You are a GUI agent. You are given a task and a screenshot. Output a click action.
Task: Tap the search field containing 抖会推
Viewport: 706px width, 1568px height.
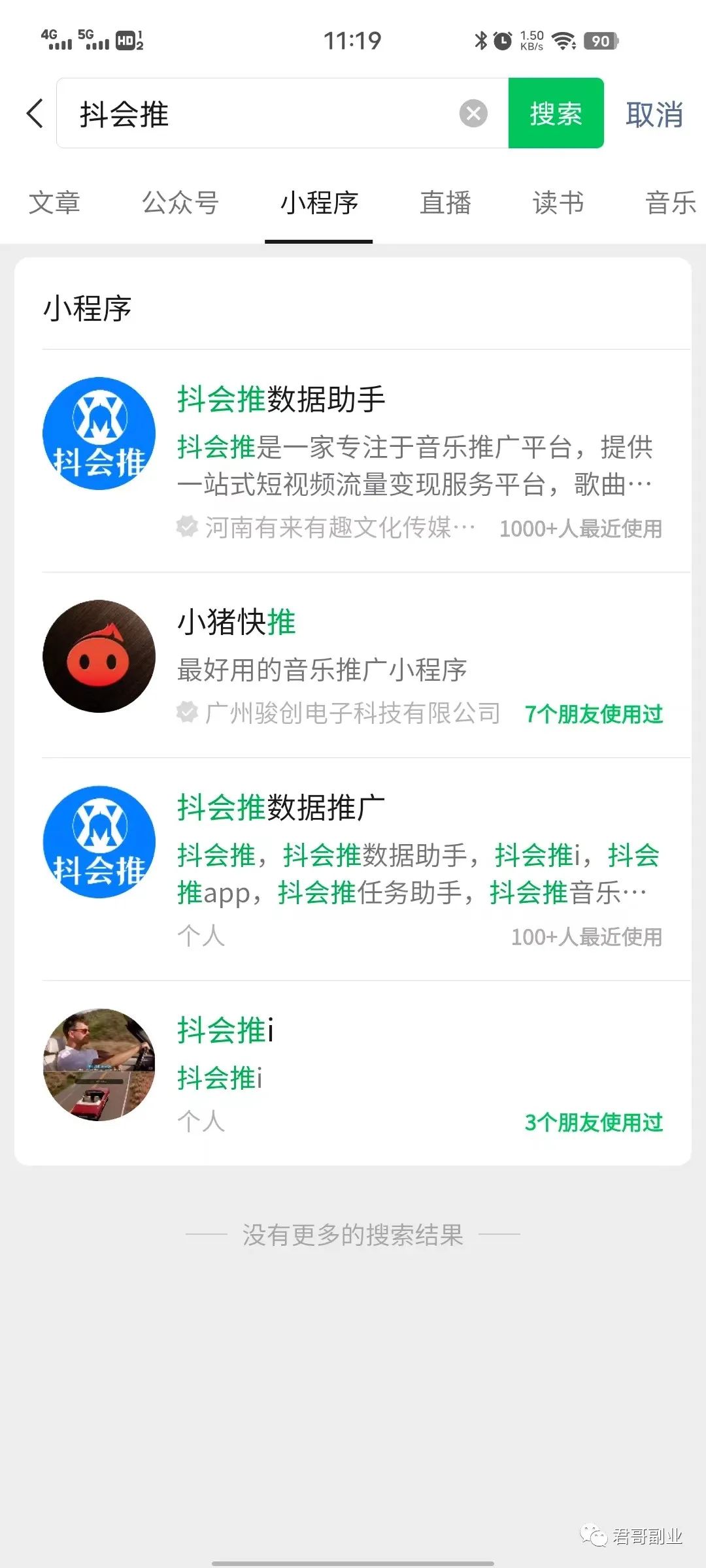pyautogui.click(x=261, y=114)
